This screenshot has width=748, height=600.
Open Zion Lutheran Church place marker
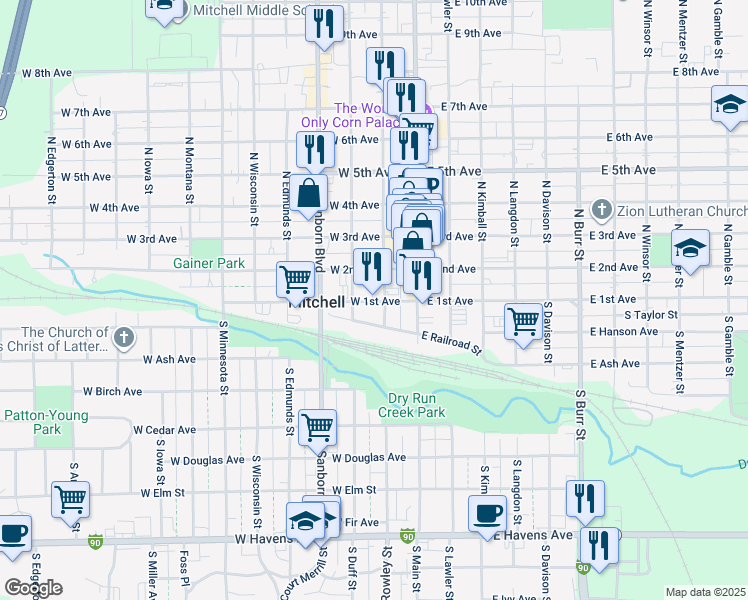(x=601, y=211)
